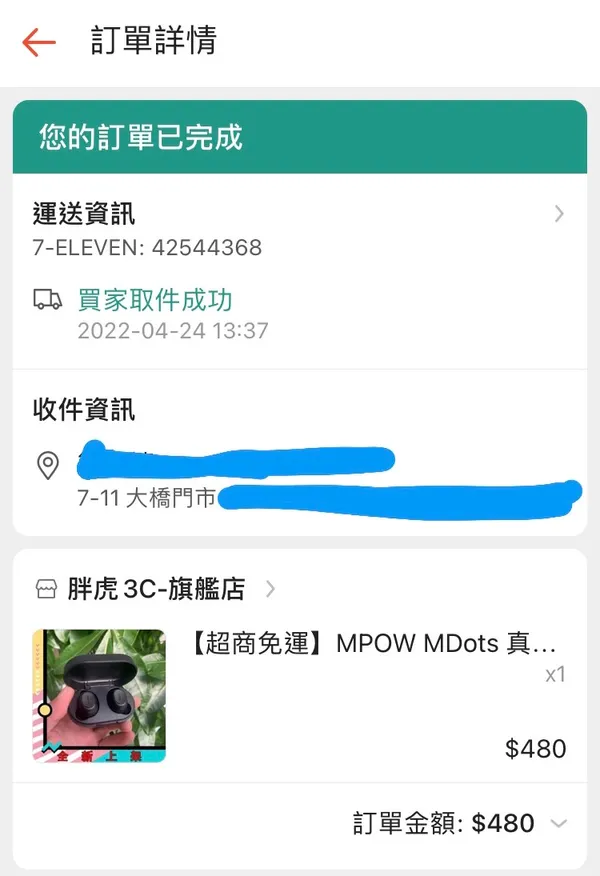Image resolution: width=600 pixels, height=876 pixels.
Task: Expand the 訂單金額 $480 breakdown
Action: (558, 824)
